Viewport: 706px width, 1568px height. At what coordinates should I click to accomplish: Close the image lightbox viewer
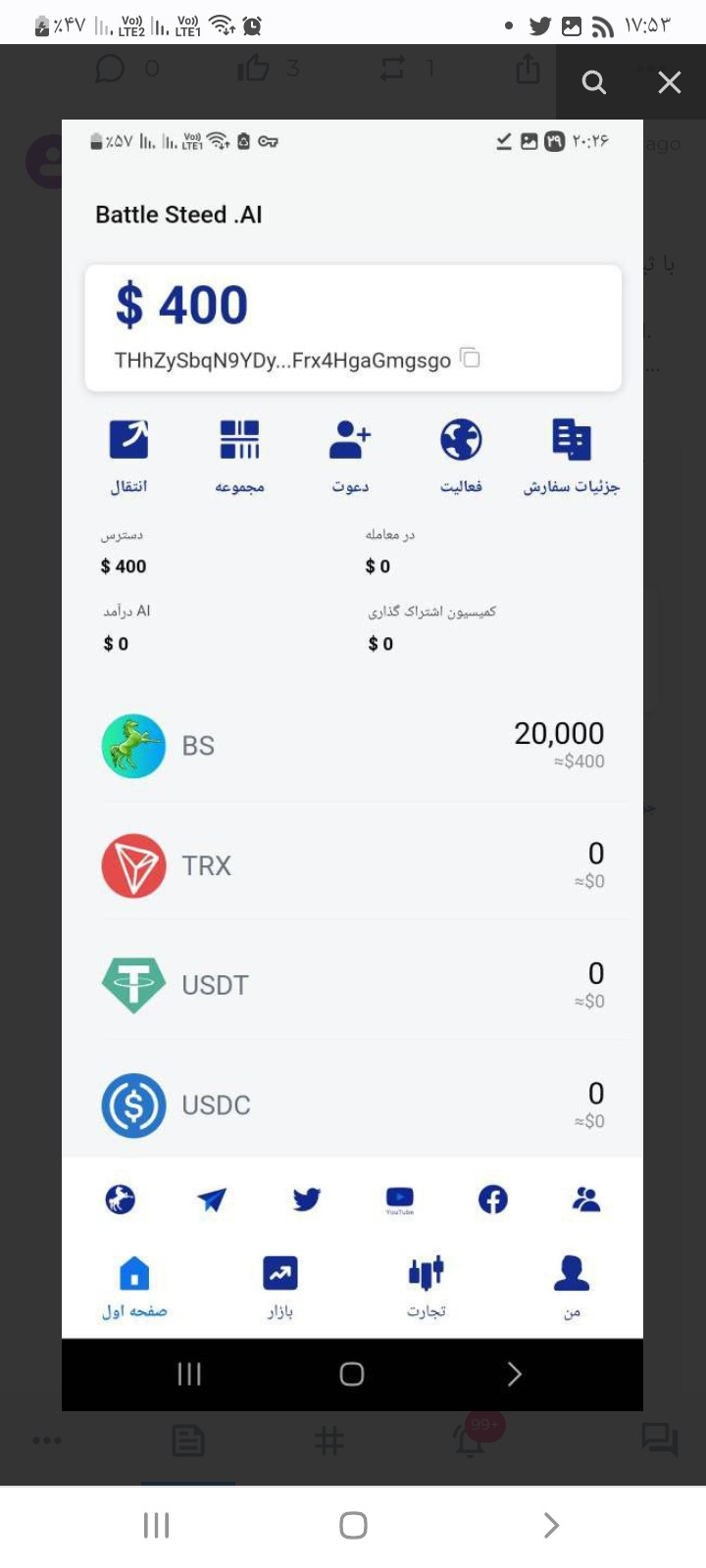(x=670, y=82)
